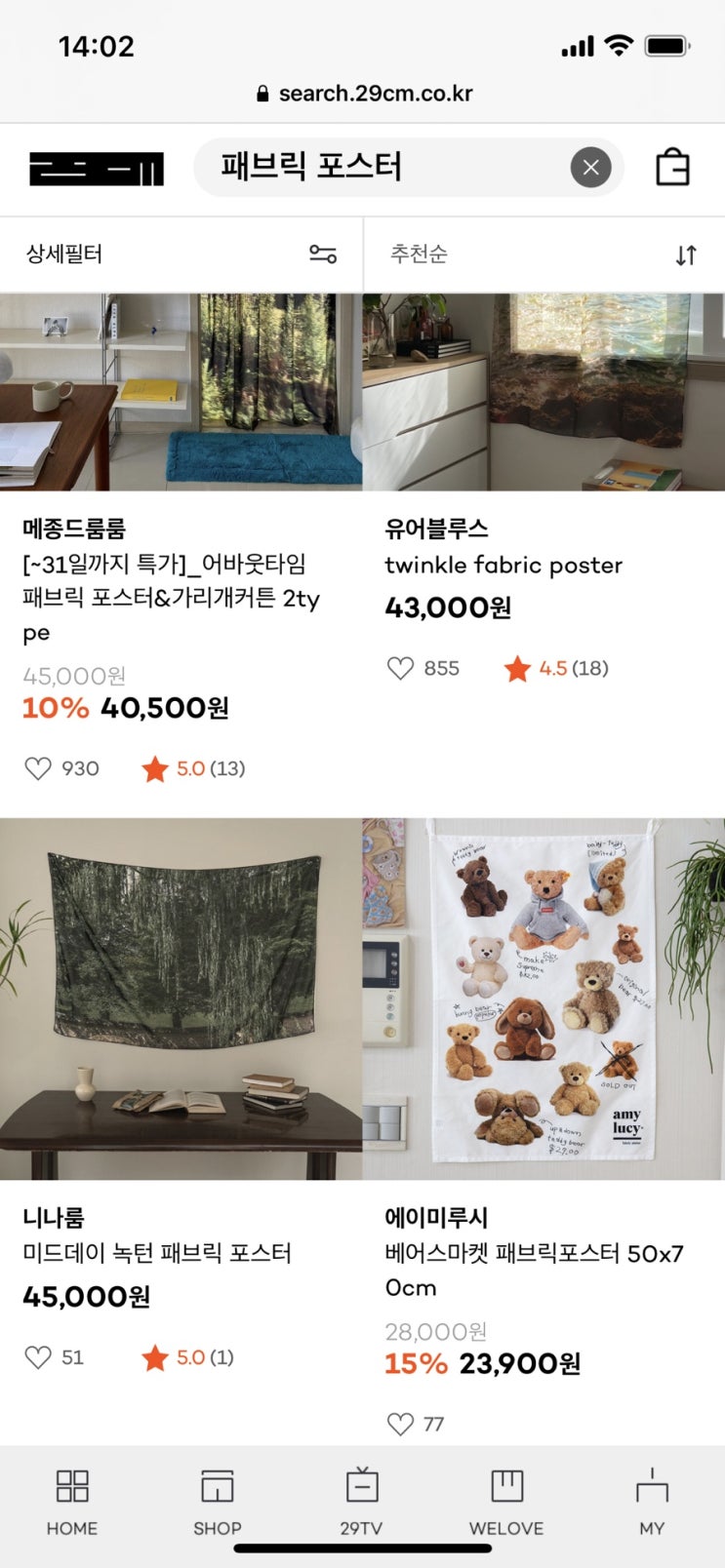Open the 29TV tab
The width and height of the screenshot is (725, 1568).
[x=361, y=1502]
